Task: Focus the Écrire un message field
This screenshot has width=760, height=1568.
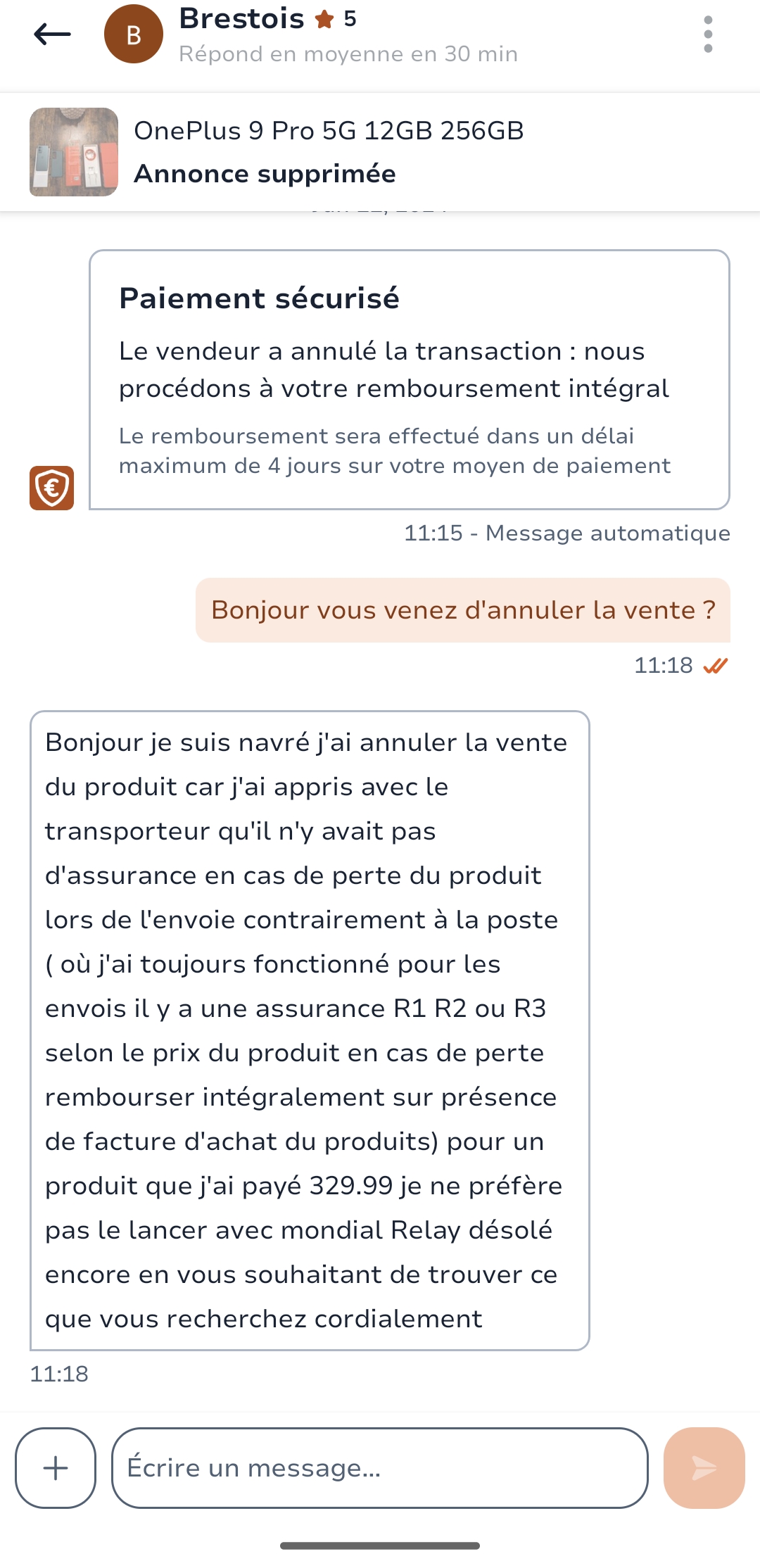Action: [379, 1467]
